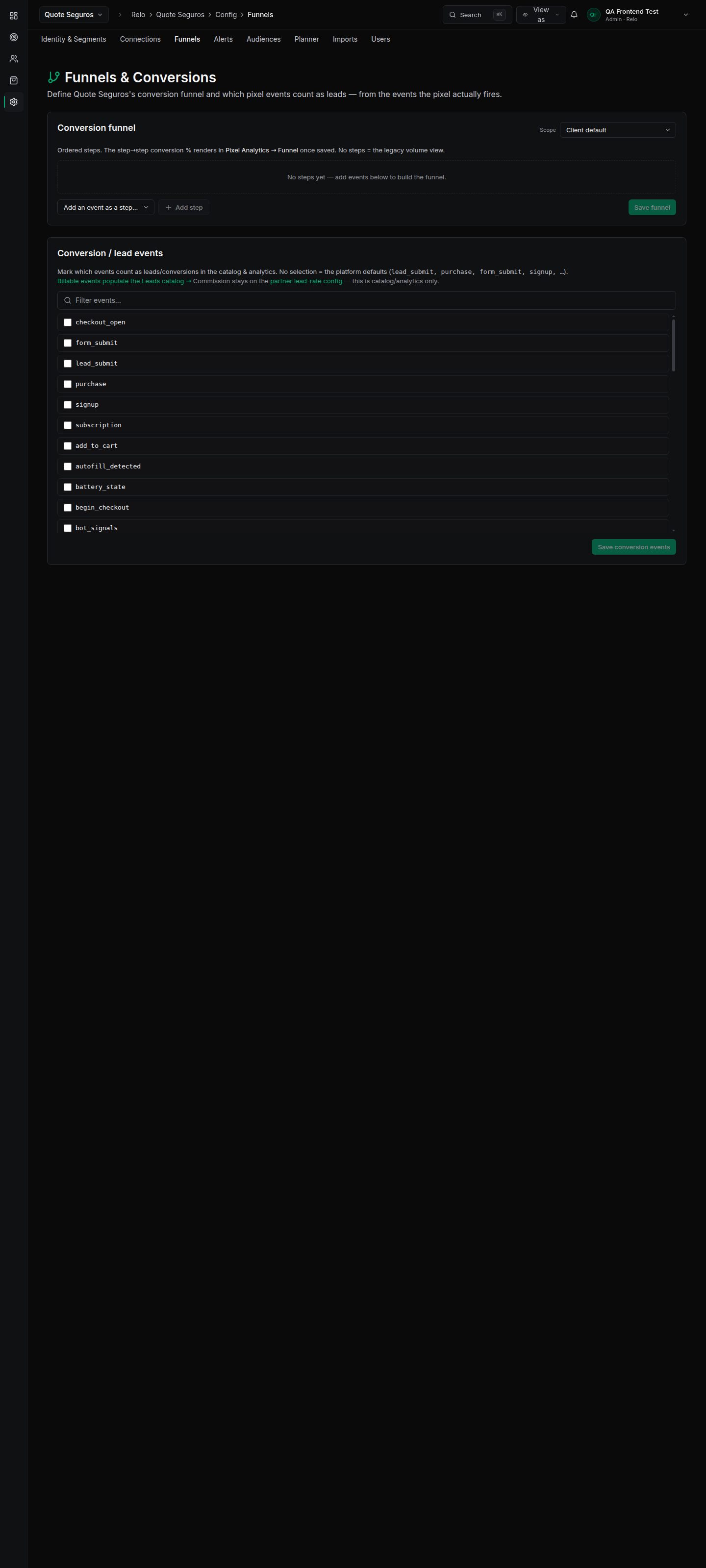The height and width of the screenshot is (1568, 706).
Task: Open the View as dropdown
Action: 541,15
